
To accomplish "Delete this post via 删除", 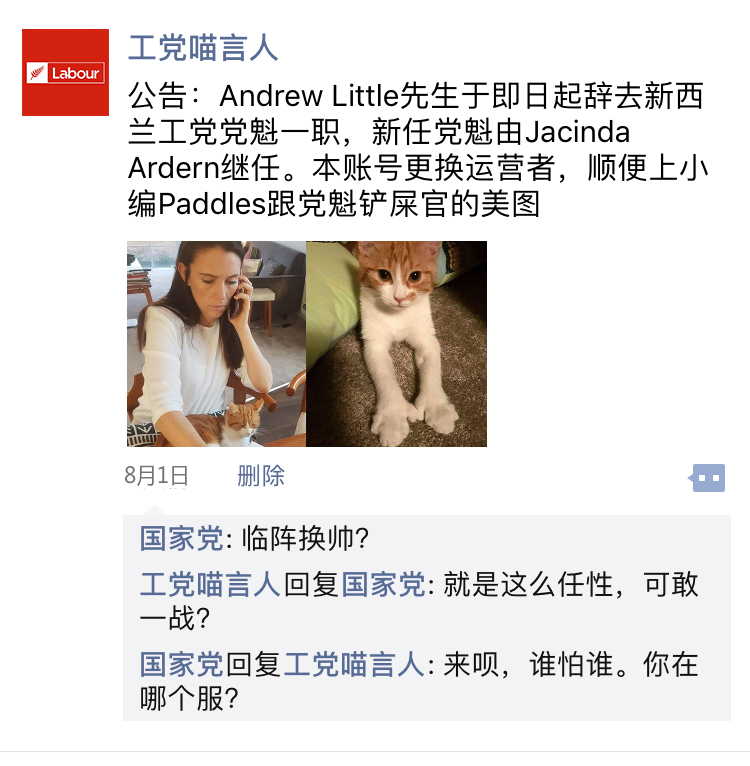I will point(261,476).
